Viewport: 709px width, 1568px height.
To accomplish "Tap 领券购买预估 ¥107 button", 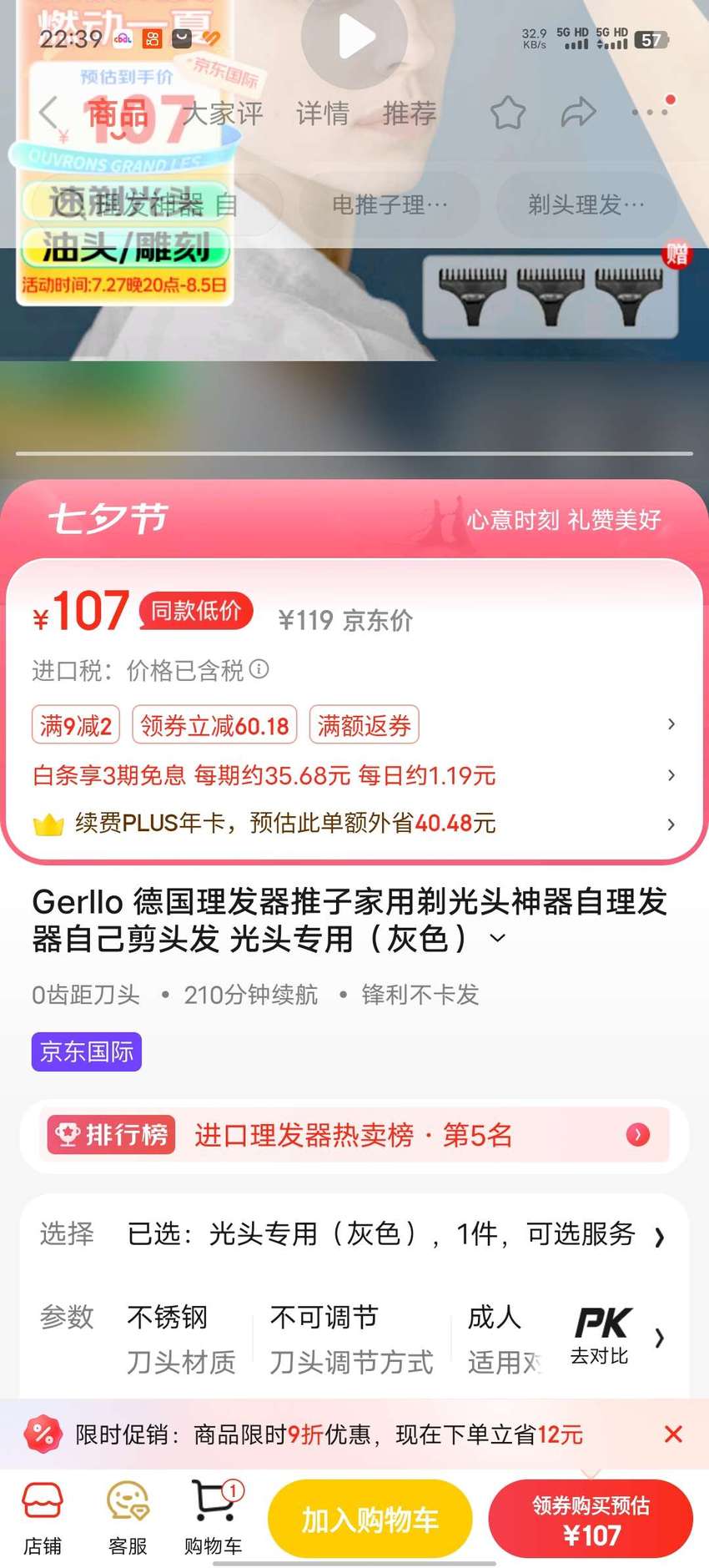I will click(x=591, y=1519).
